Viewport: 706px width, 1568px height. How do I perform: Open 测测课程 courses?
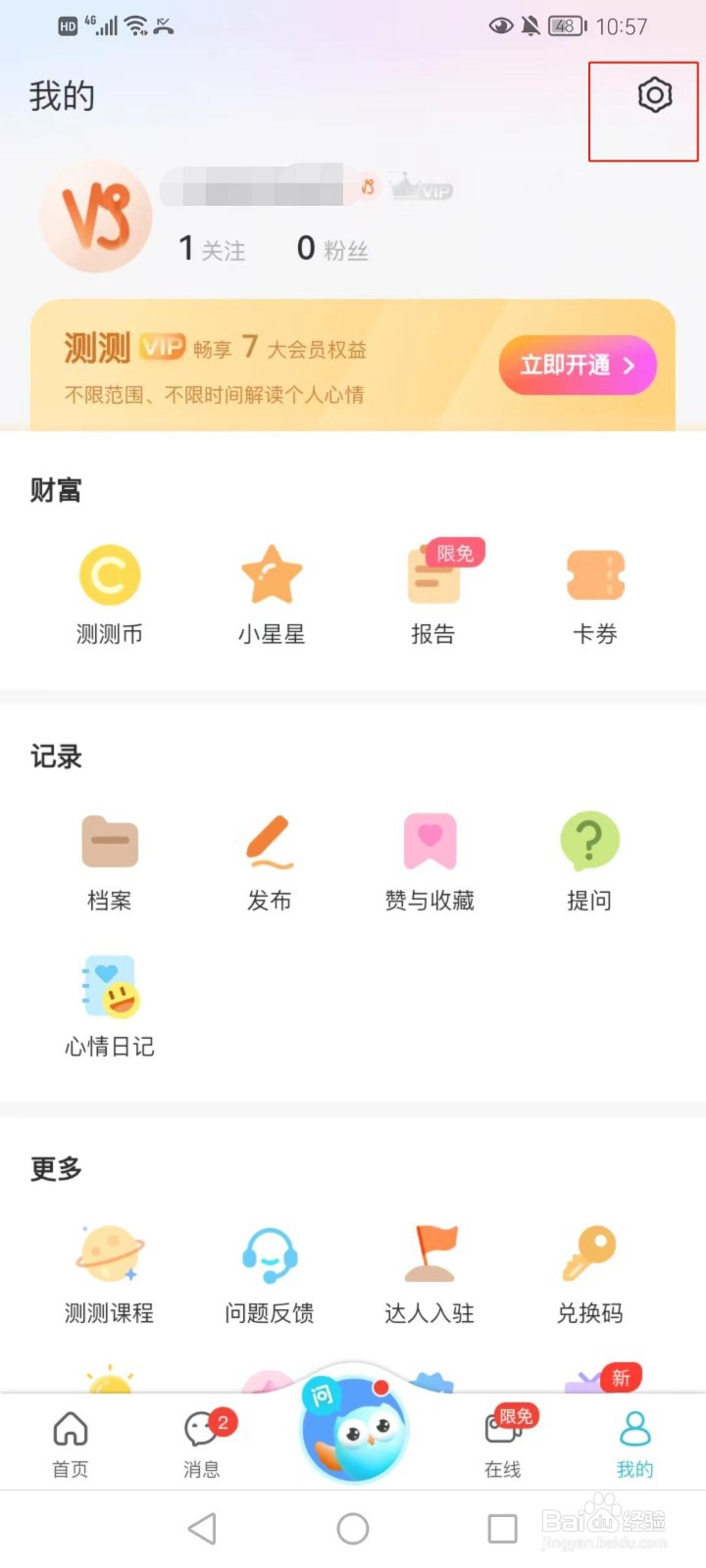coord(109,1273)
